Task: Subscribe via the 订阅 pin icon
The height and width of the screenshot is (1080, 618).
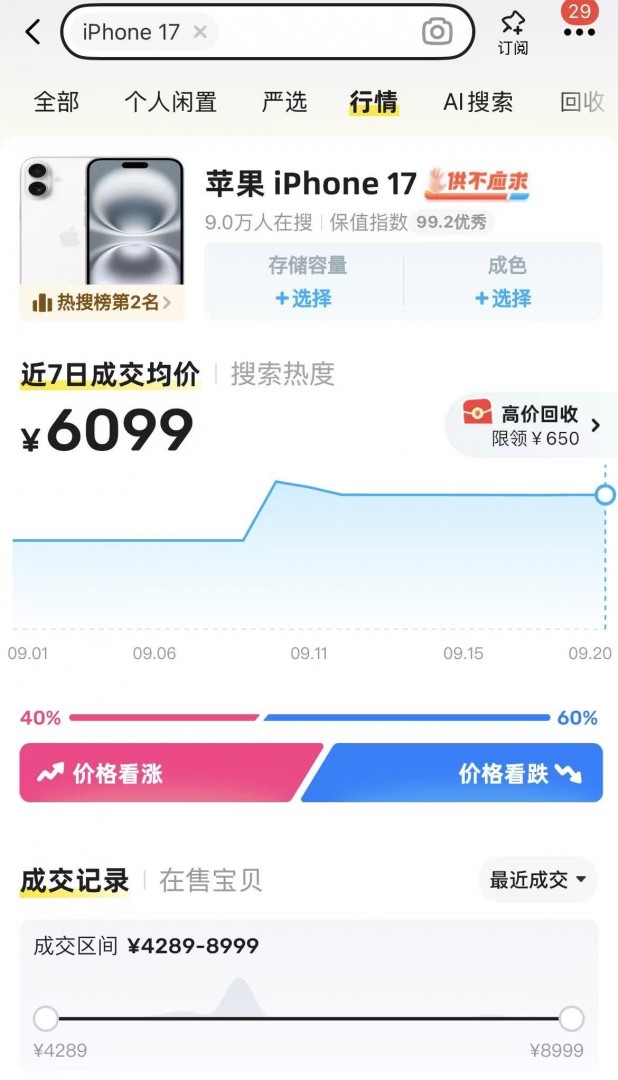Action: pos(513,32)
